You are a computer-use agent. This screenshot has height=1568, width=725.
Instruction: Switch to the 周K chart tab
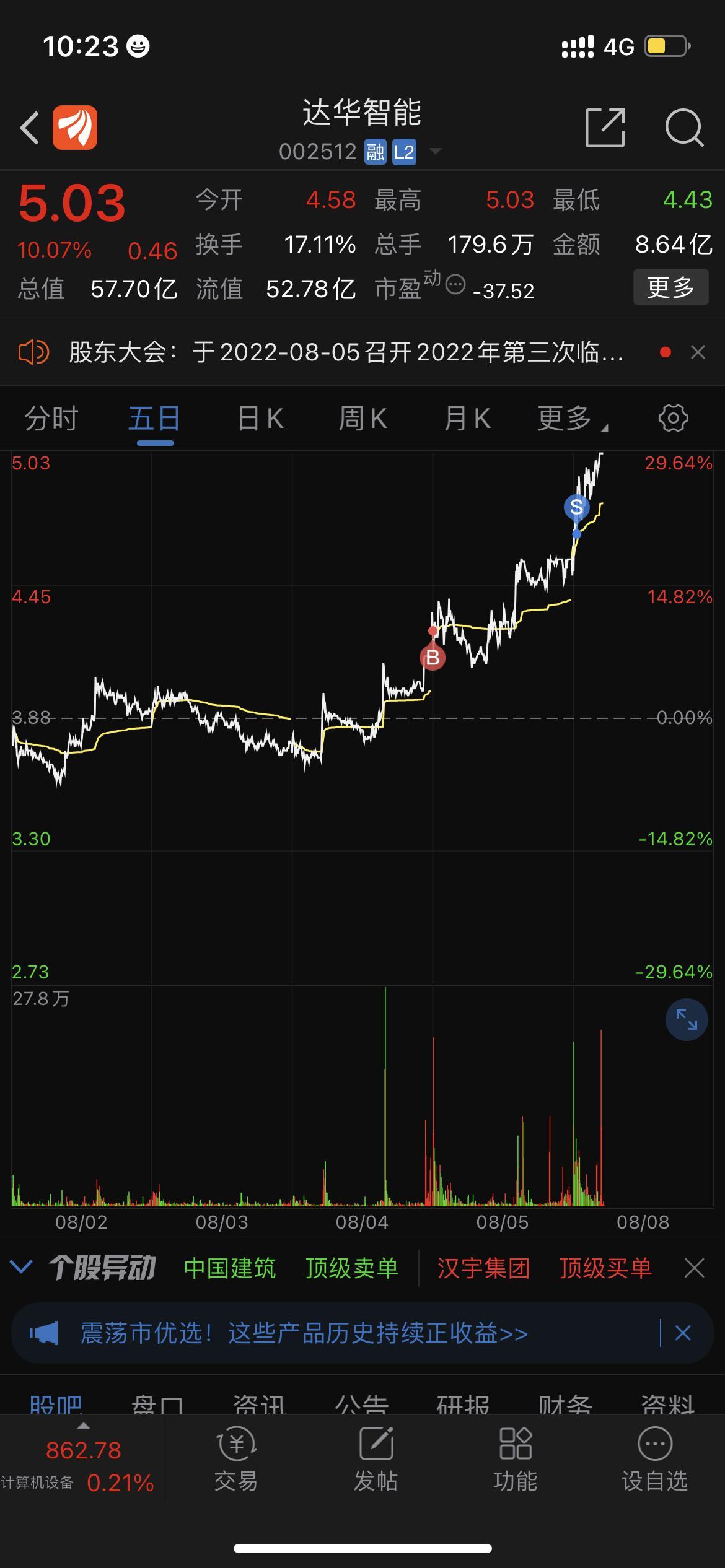click(362, 419)
